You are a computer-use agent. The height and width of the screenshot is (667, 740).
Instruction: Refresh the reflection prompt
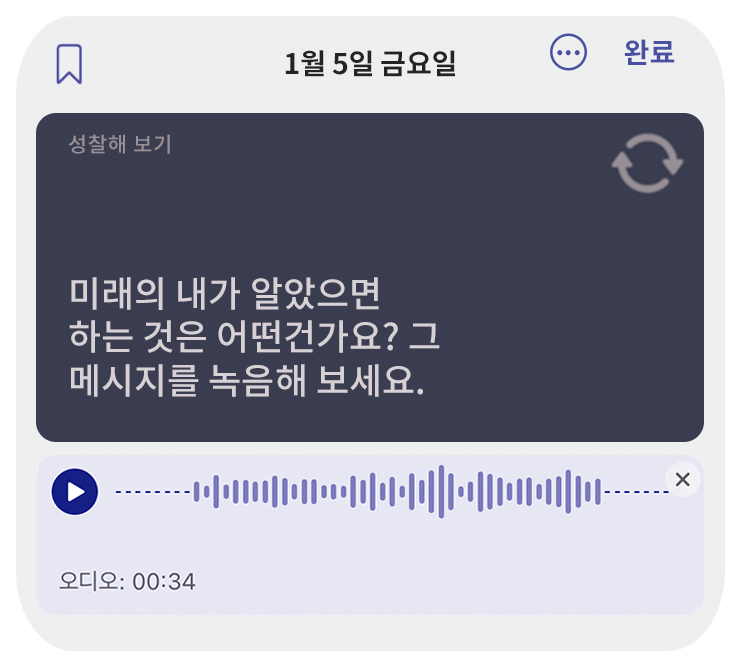tap(647, 165)
